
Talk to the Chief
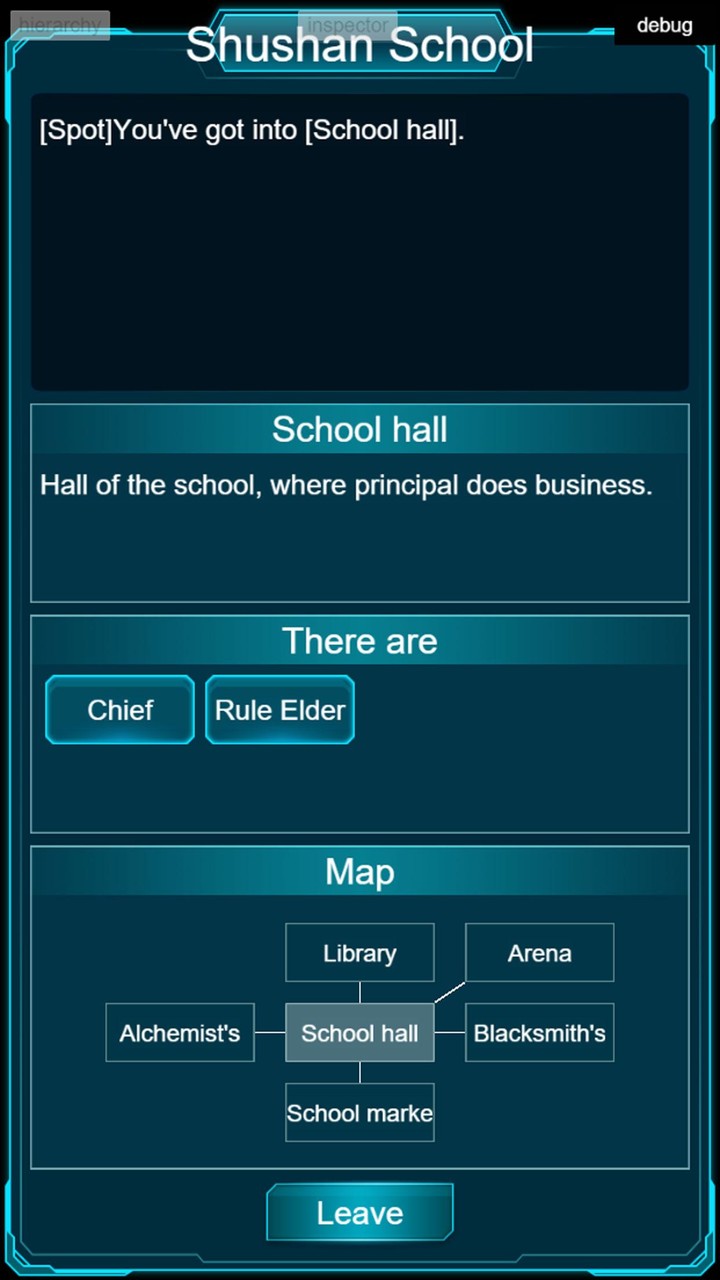tap(120, 710)
